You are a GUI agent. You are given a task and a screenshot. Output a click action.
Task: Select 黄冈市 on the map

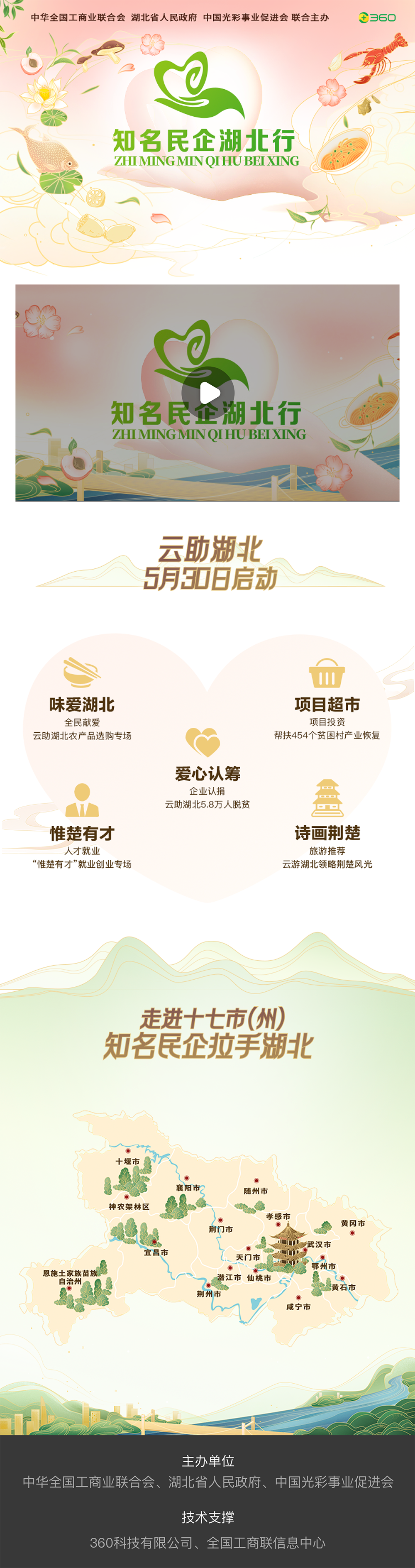pyautogui.click(x=352, y=1223)
